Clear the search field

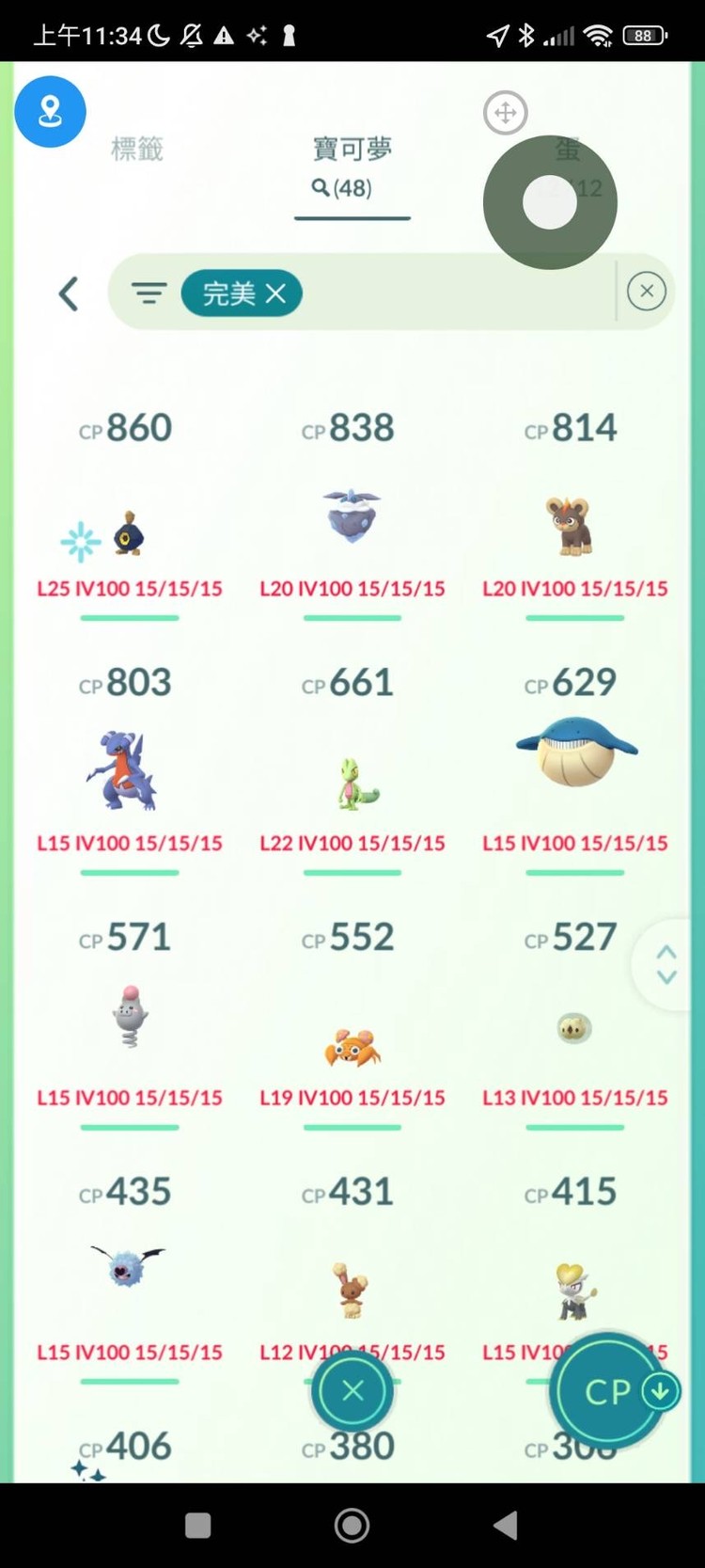646,292
